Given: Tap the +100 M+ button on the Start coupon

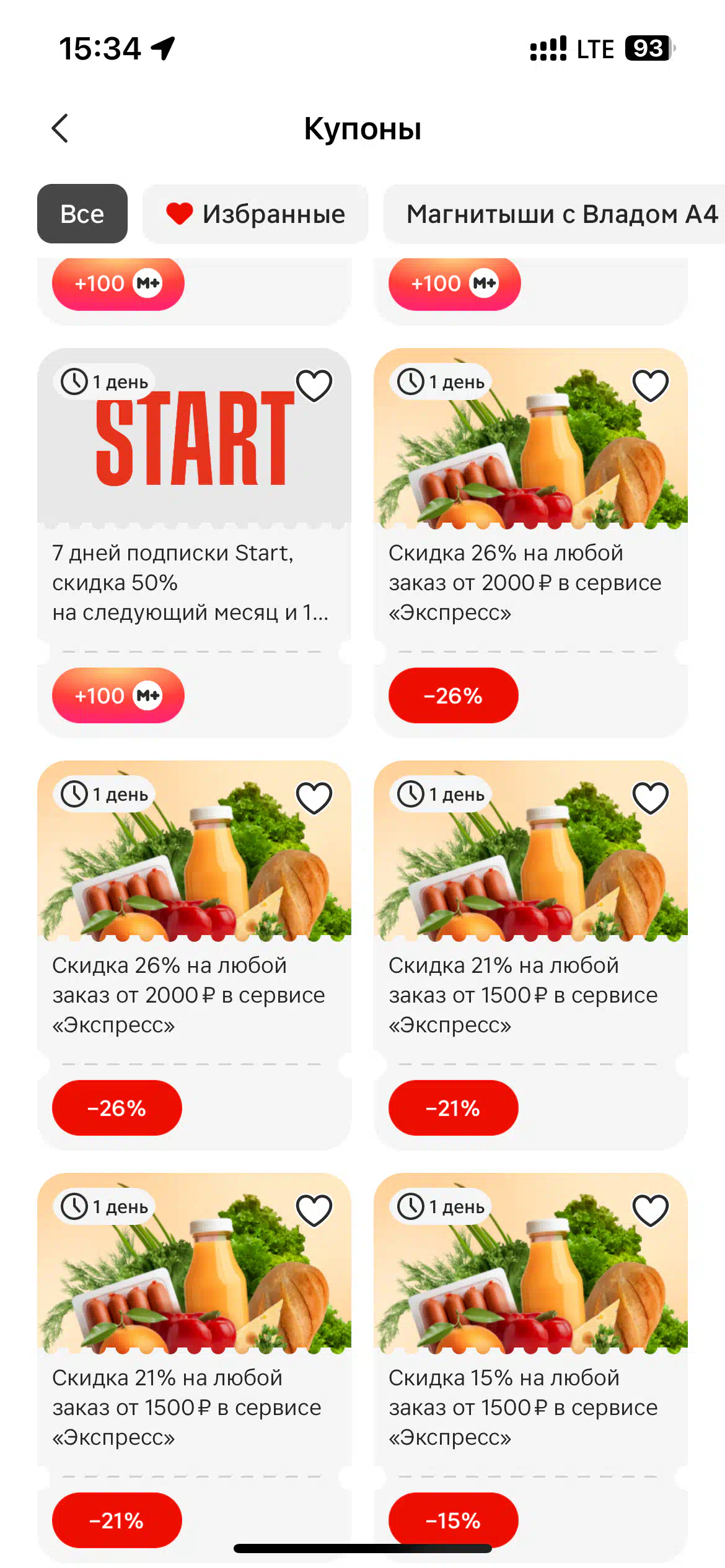Looking at the screenshot, I should 118,695.
